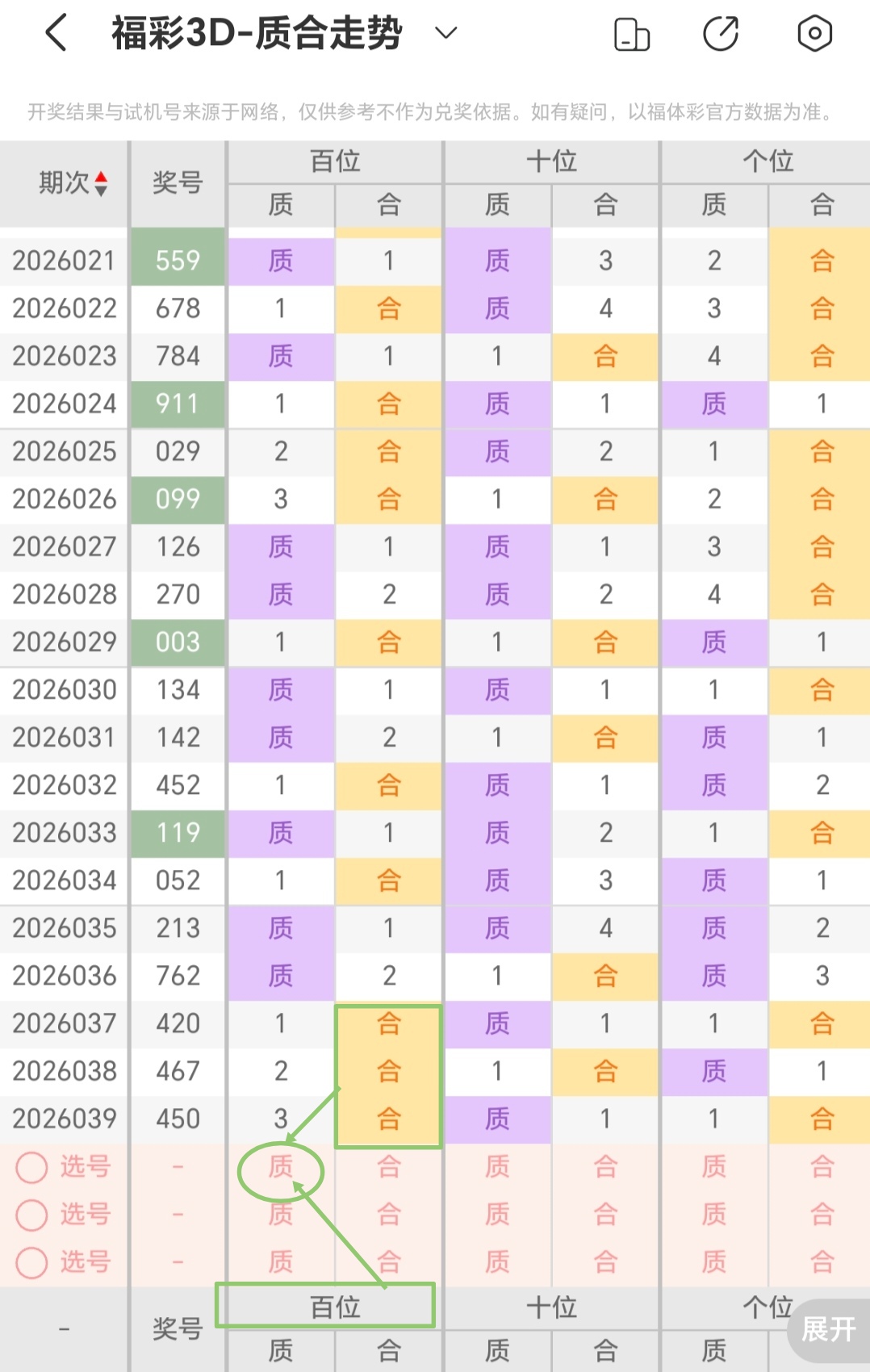
Task: Sort the table by 期次
Action: [73, 183]
